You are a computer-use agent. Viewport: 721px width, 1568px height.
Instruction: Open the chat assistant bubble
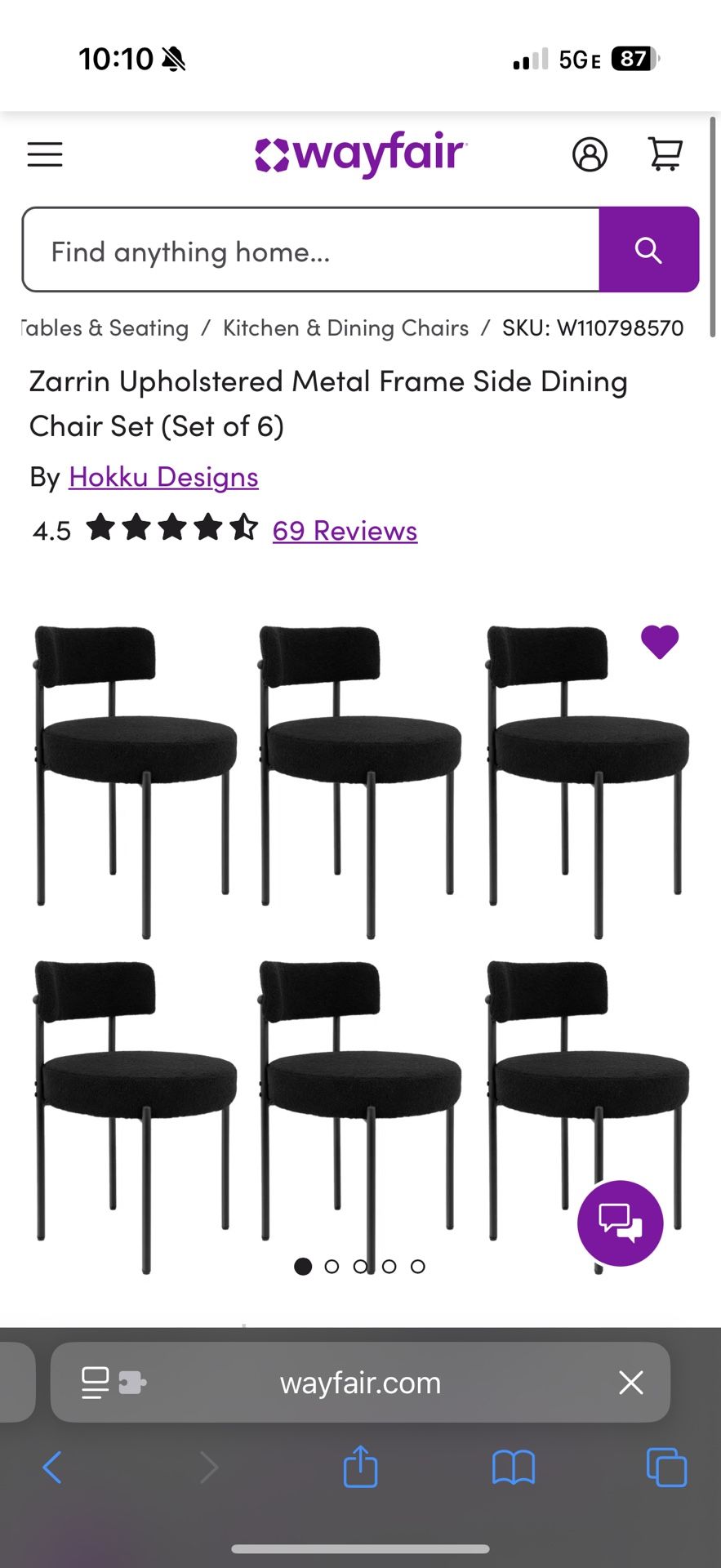pyautogui.click(x=620, y=1223)
